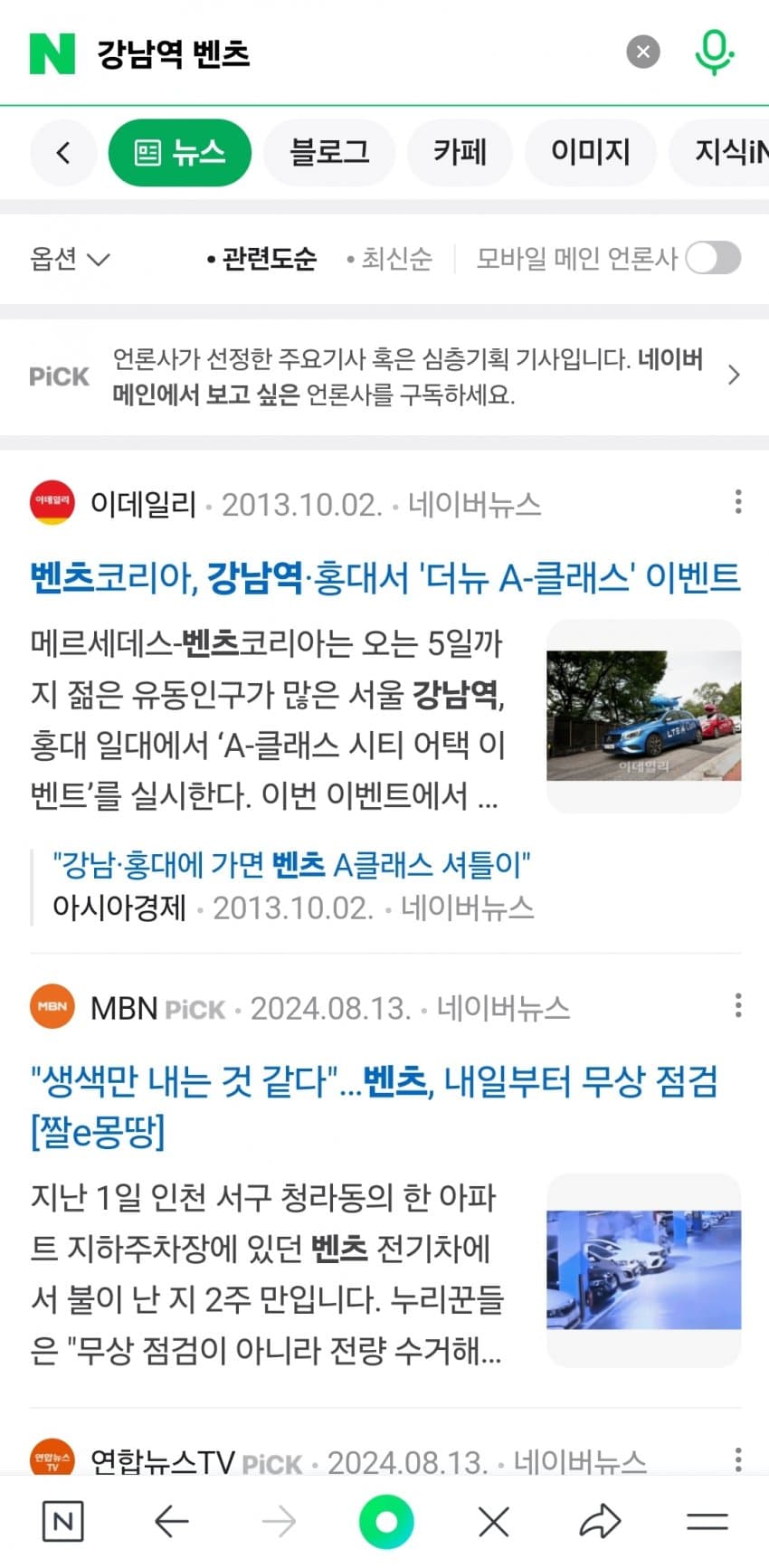Switch to the 블로그 tab
Viewport: 769px width, 1568px height.
tap(329, 152)
